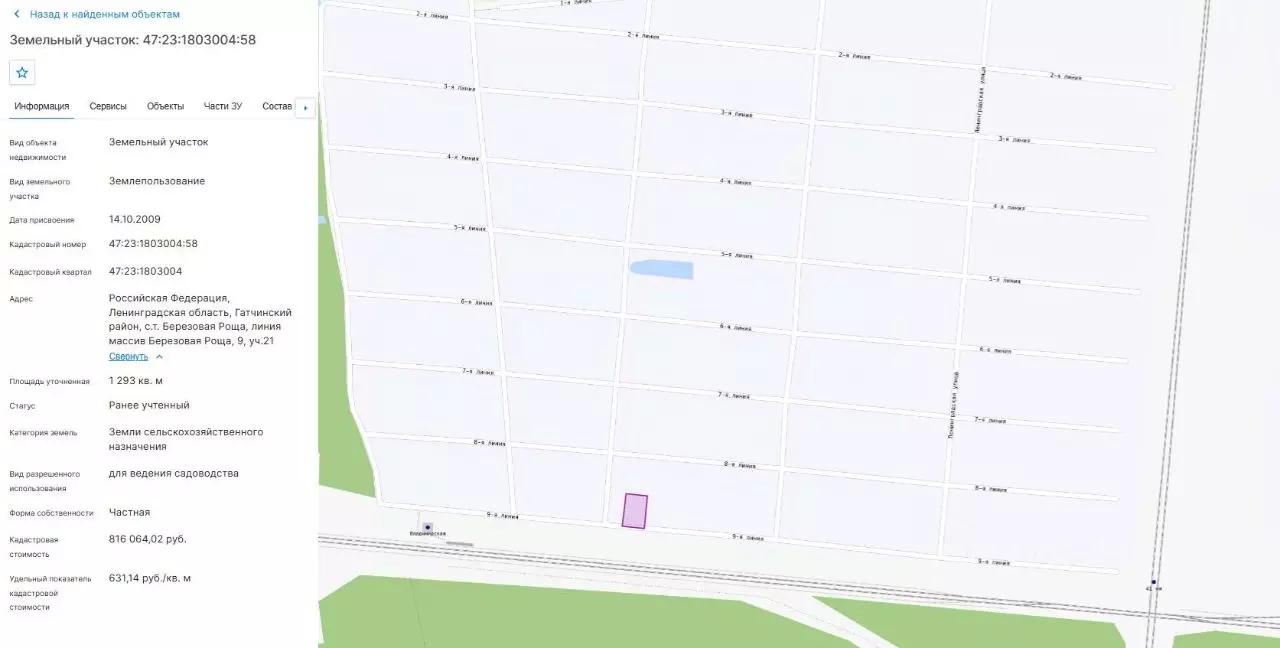Switch to the Сервисы tab

pyautogui.click(x=108, y=106)
